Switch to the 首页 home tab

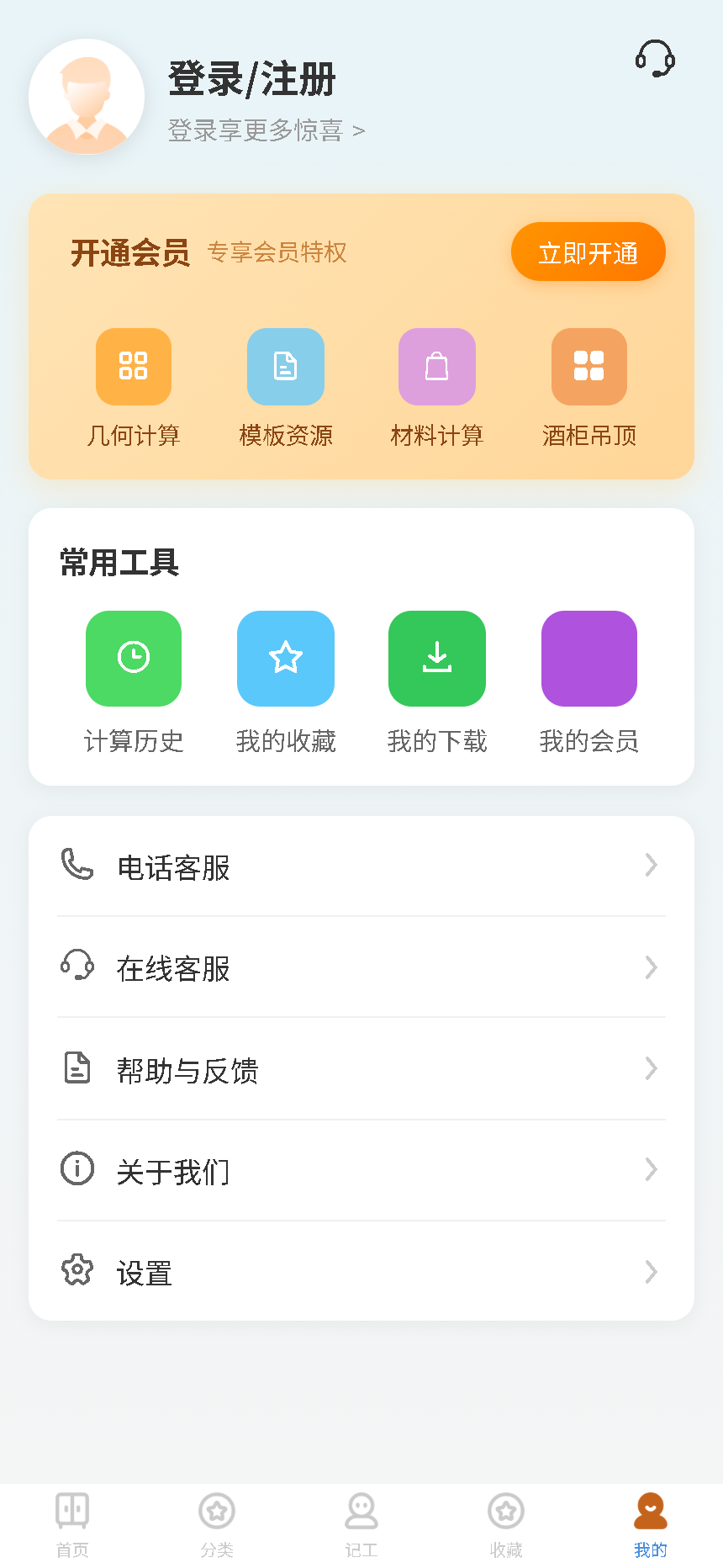71,1521
